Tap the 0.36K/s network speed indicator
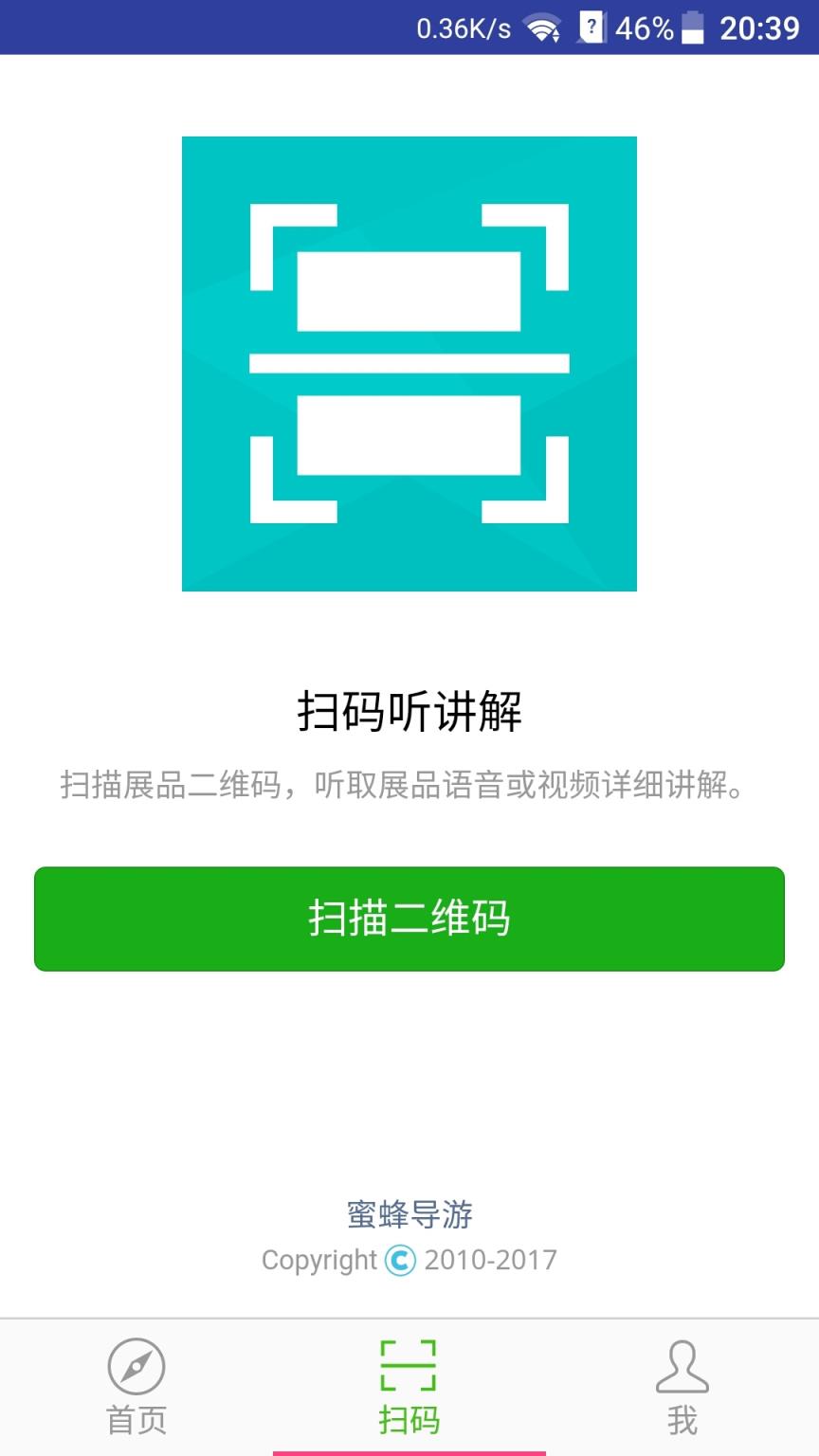The width and height of the screenshot is (819, 1456). pos(464,27)
